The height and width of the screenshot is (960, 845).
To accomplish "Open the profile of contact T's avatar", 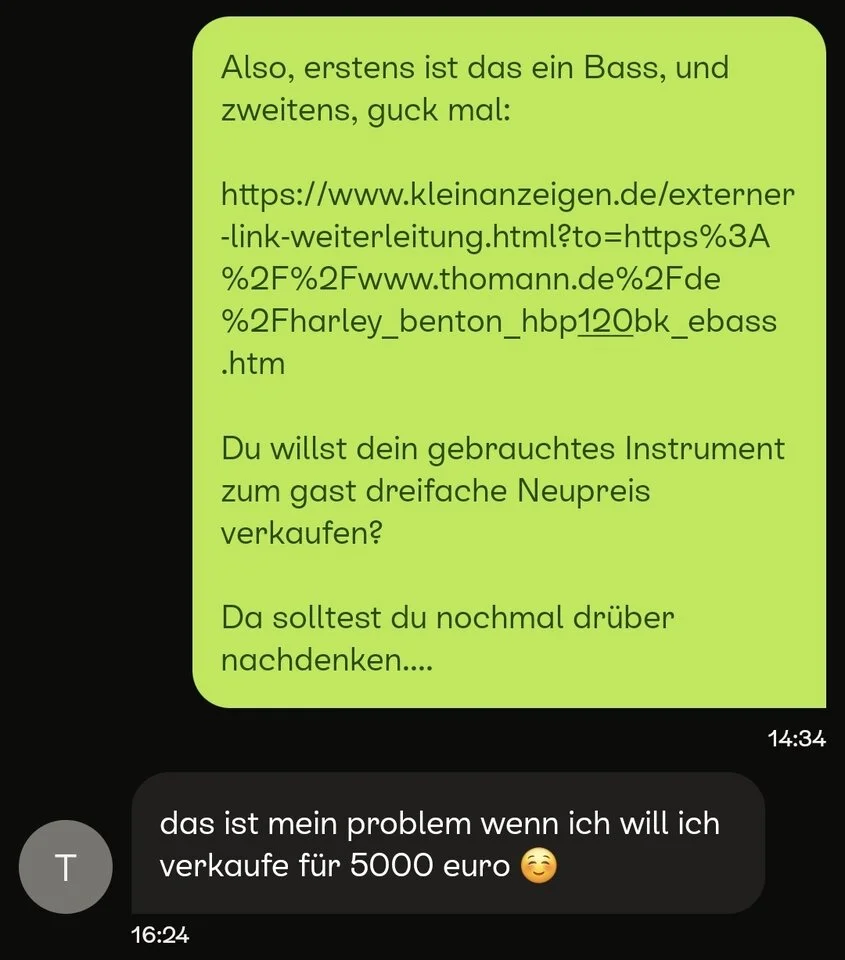I will tap(66, 867).
